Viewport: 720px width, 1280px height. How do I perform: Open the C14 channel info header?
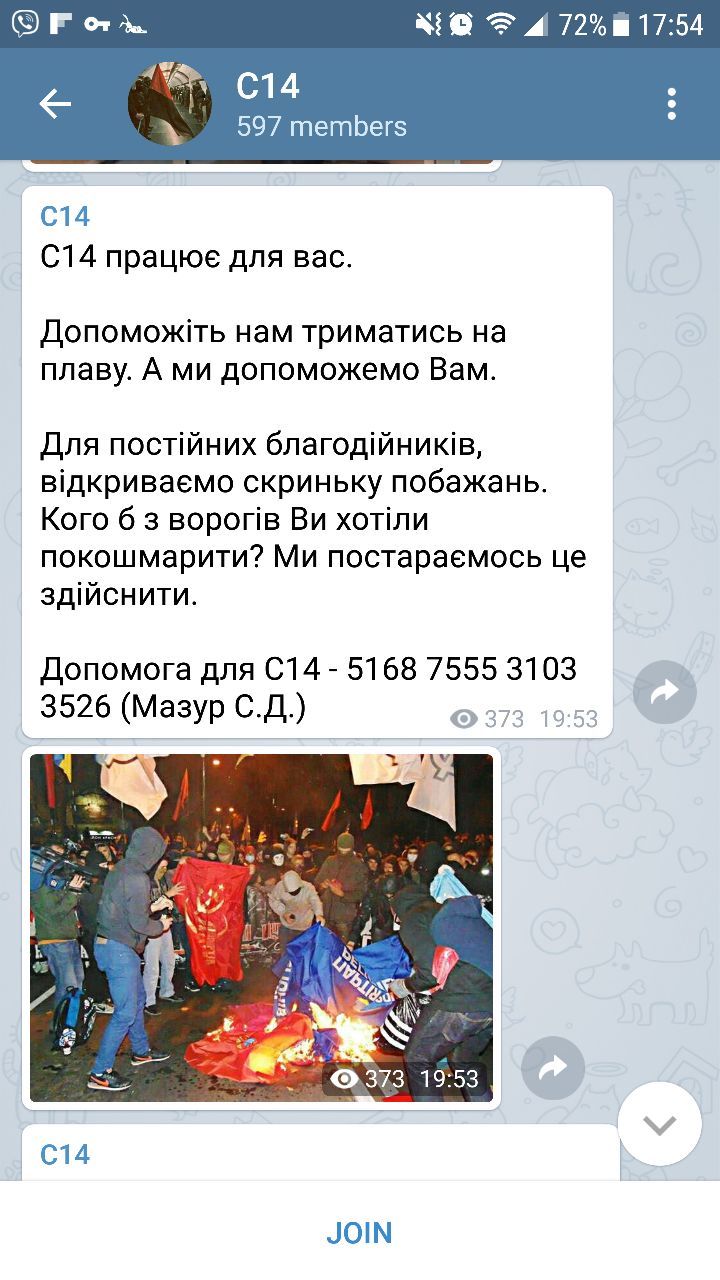pyautogui.click(x=320, y=104)
